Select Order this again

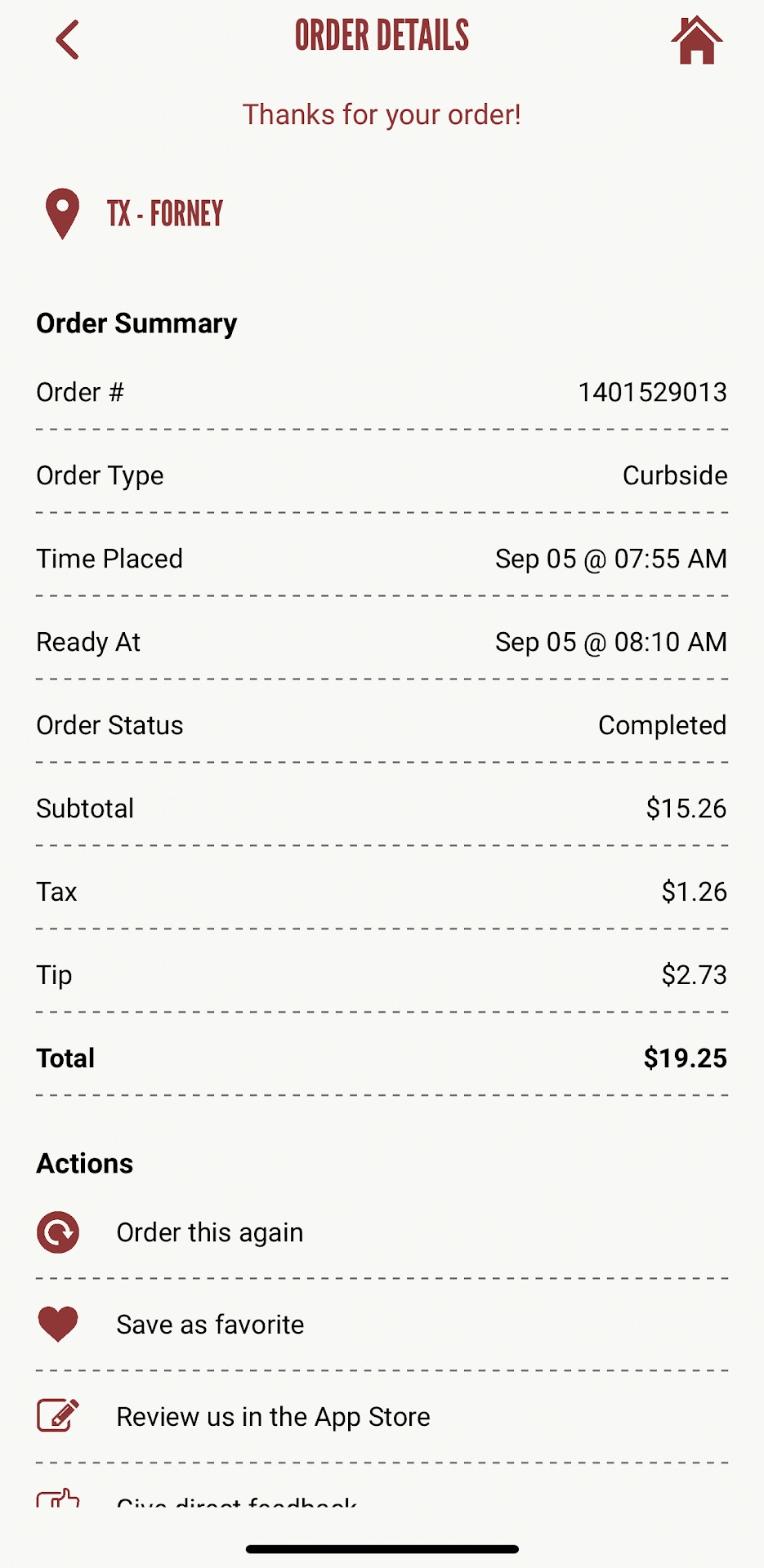click(x=209, y=1232)
